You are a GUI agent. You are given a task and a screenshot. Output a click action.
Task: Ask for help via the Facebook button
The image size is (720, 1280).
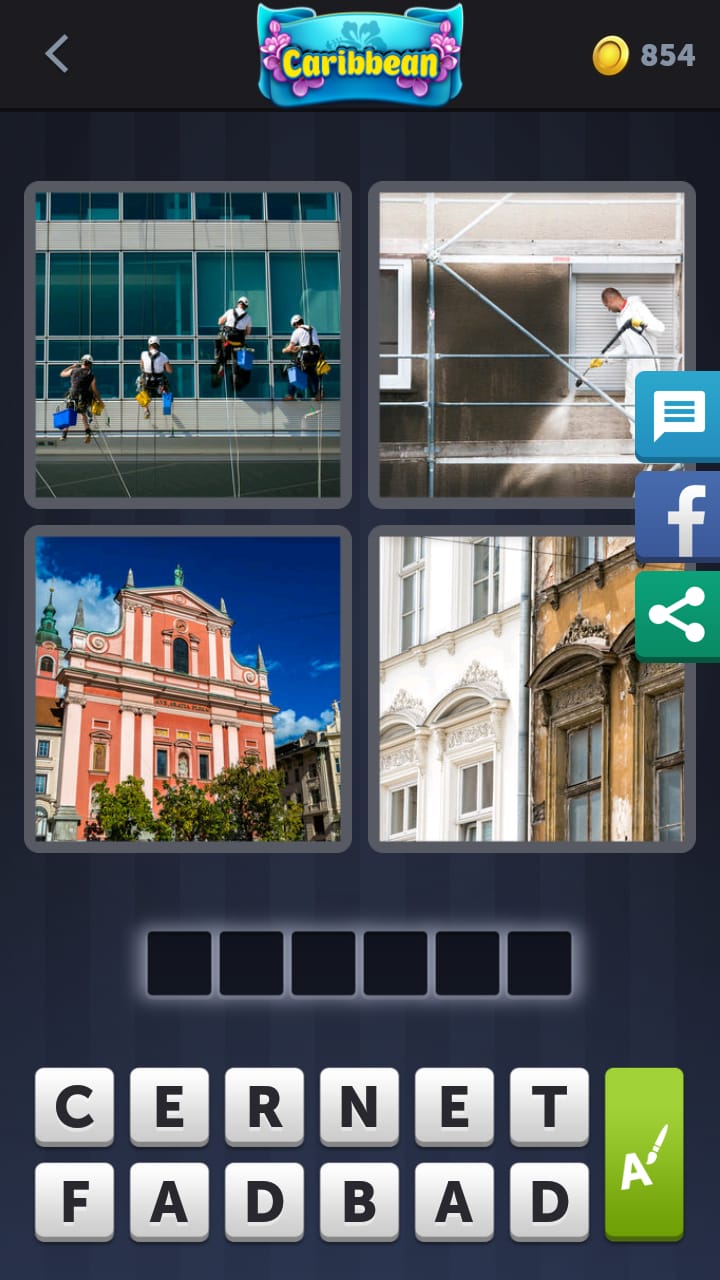[678, 516]
